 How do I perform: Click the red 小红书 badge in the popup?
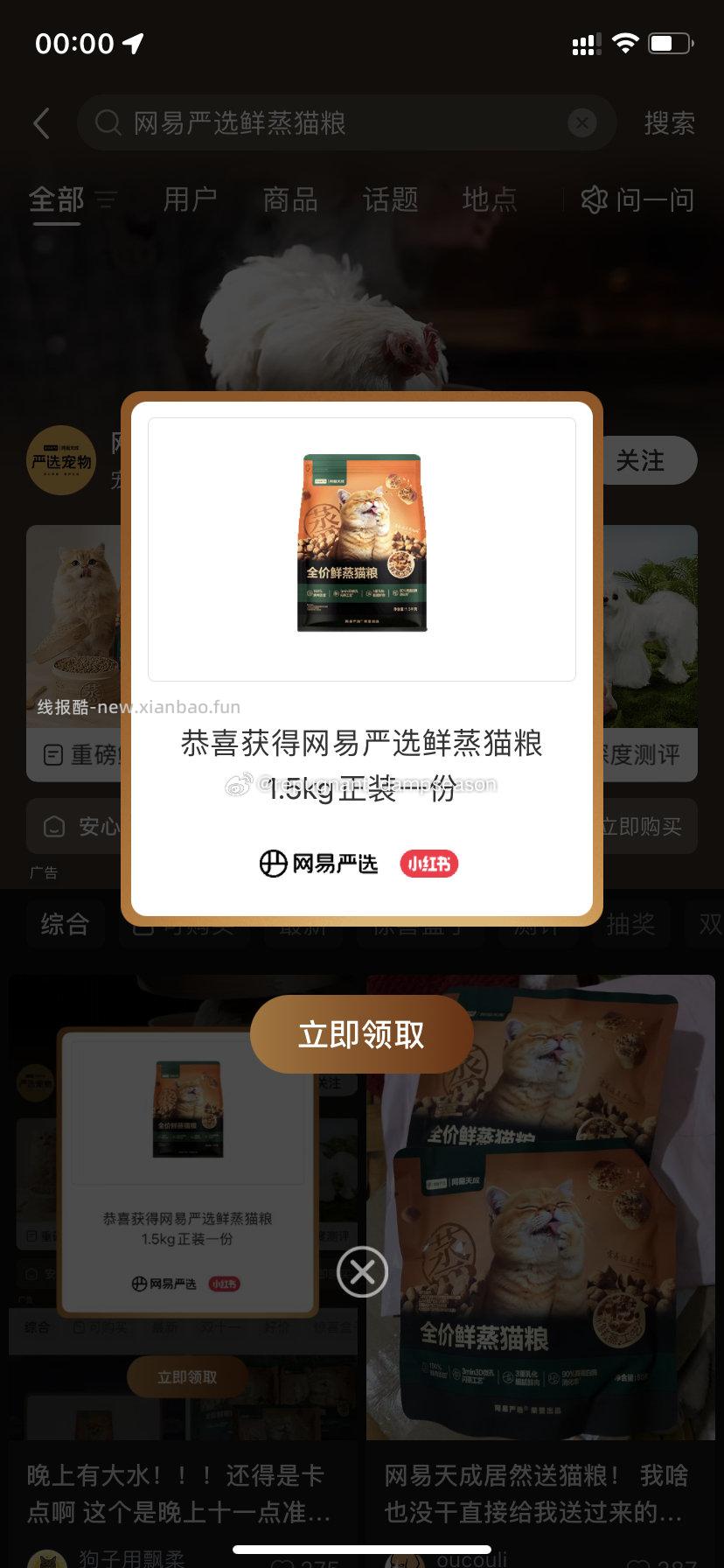[x=428, y=863]
